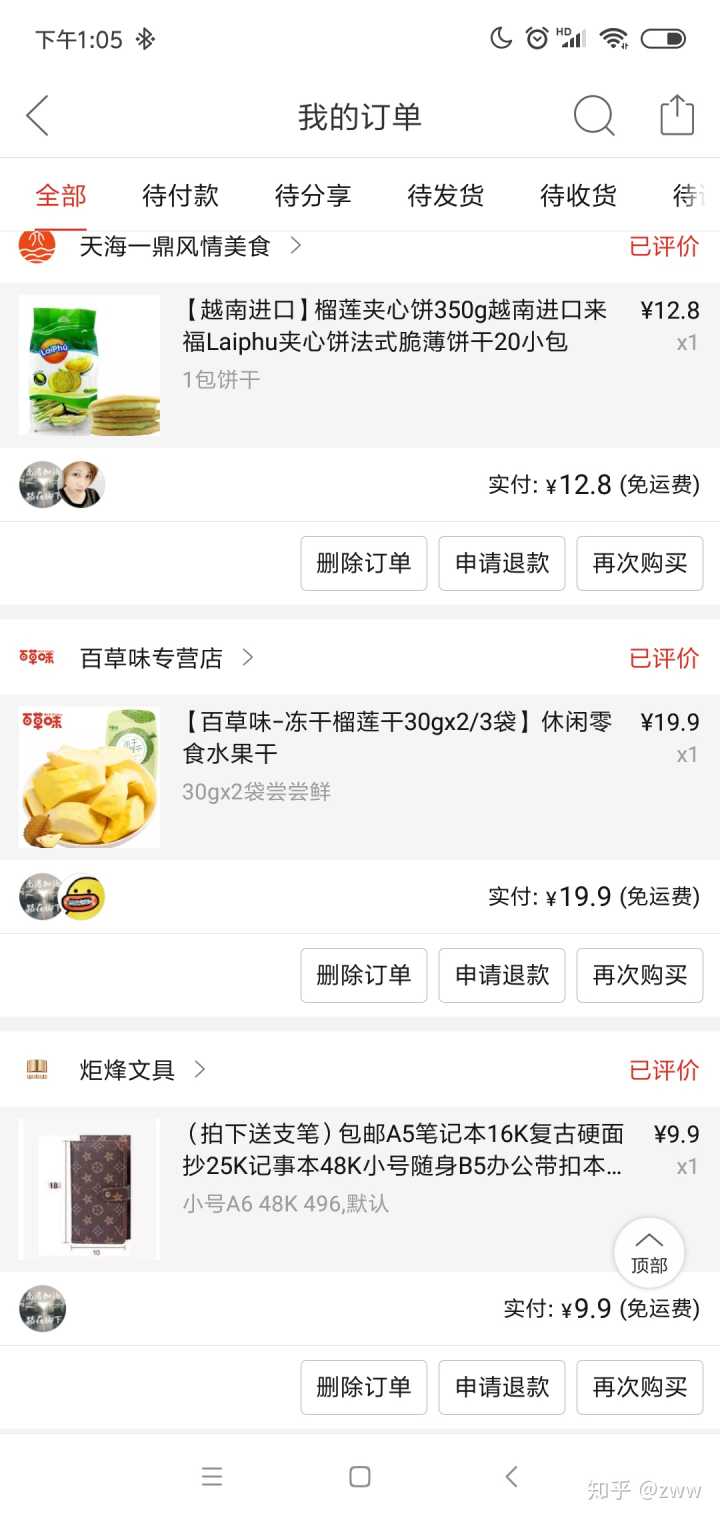The image size is (720, 1520).
Task: Open the 百草味专营店 store
Action: coord(151,658)
